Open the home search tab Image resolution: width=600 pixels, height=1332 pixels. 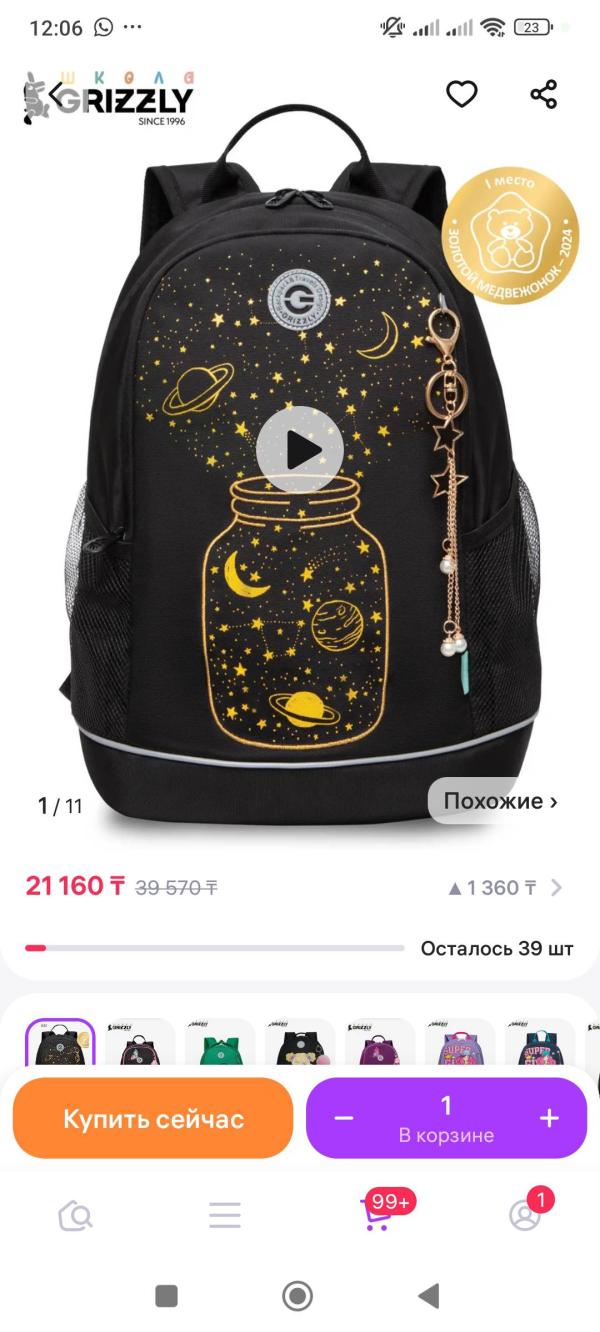(76, 1215)
